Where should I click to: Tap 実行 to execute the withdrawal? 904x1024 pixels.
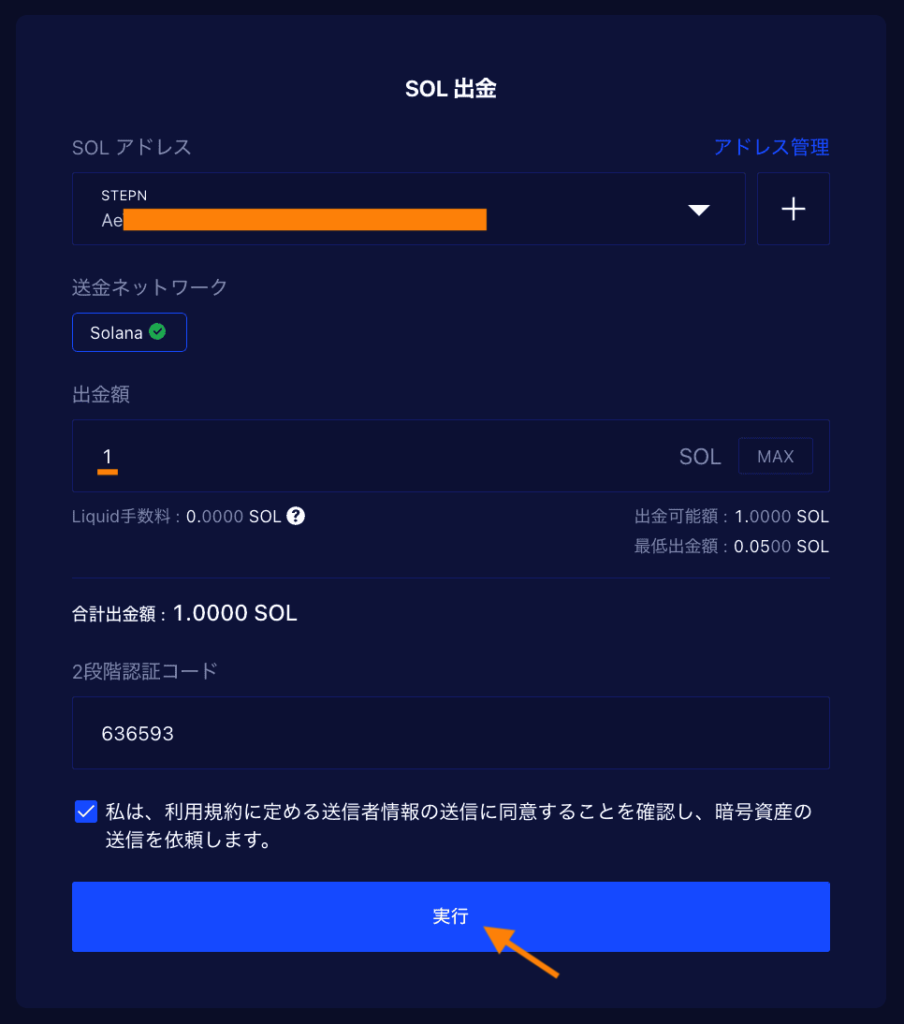[450, 916]
